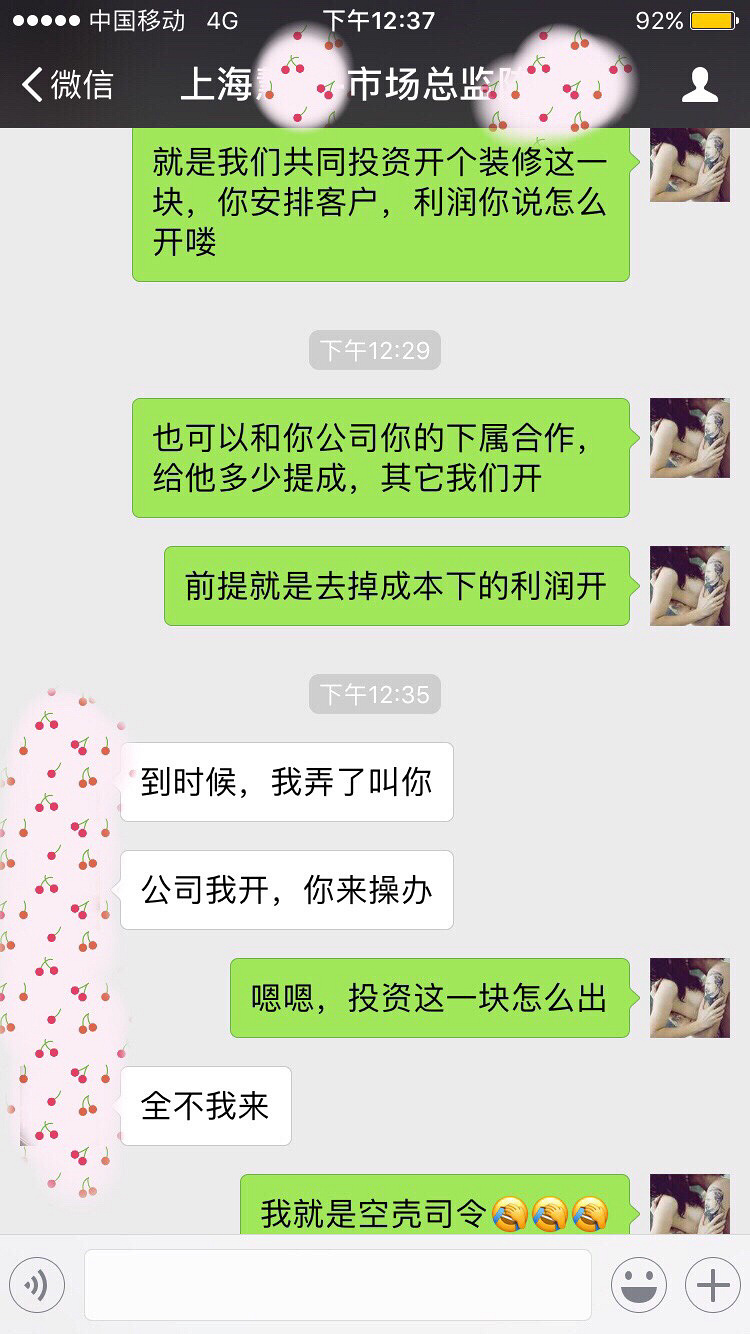Tap the avatar beside 前提就是去掉成本下的利润开
The image size is (750, 1334).
[689, 585]
